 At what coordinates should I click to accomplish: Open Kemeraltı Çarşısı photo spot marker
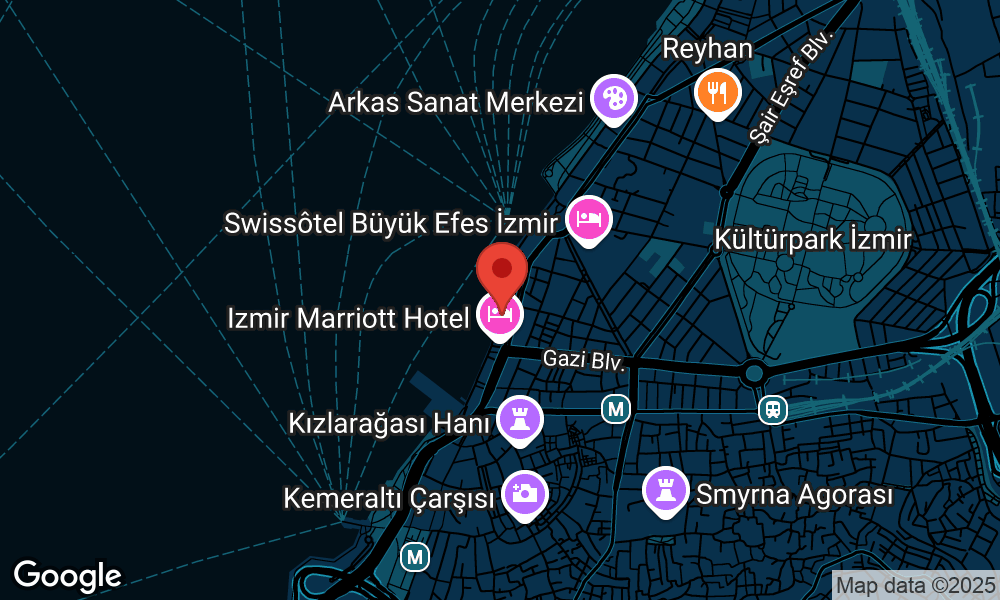(525, 493)
